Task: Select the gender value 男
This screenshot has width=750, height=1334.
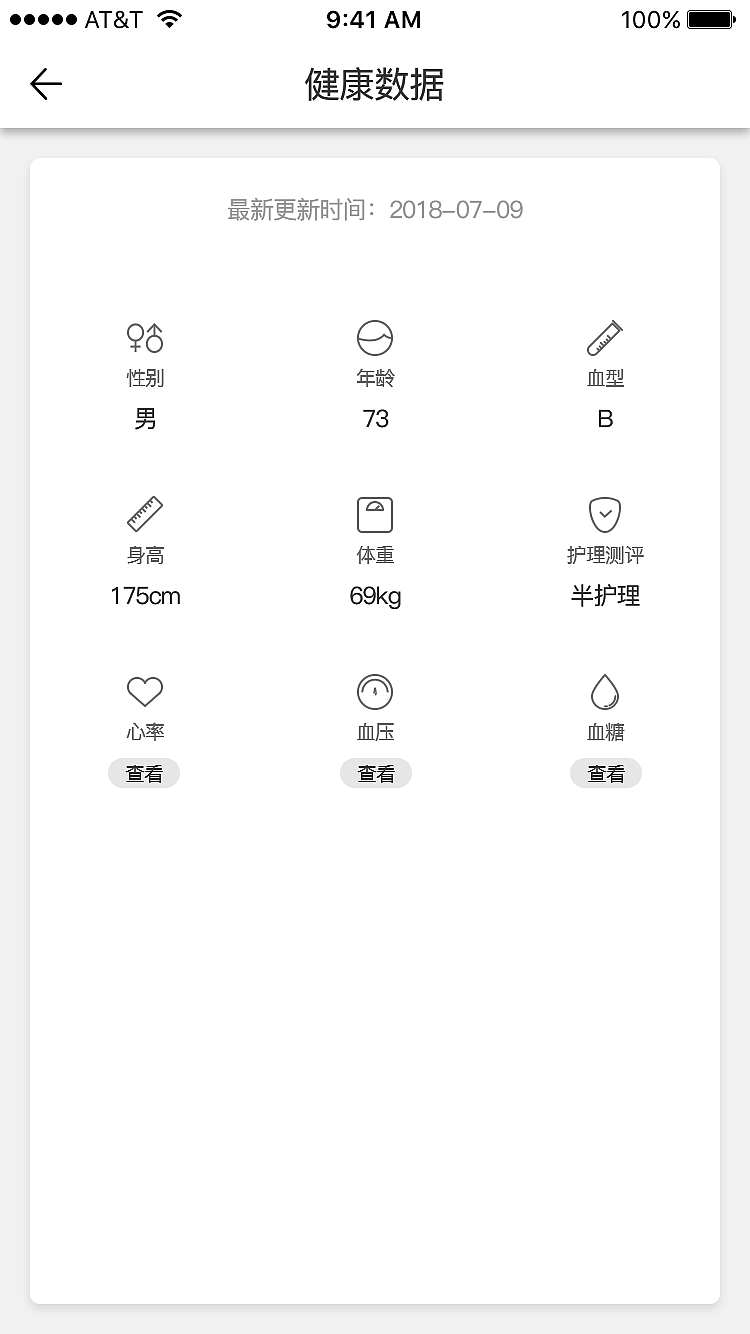Action: click(144, 419)
